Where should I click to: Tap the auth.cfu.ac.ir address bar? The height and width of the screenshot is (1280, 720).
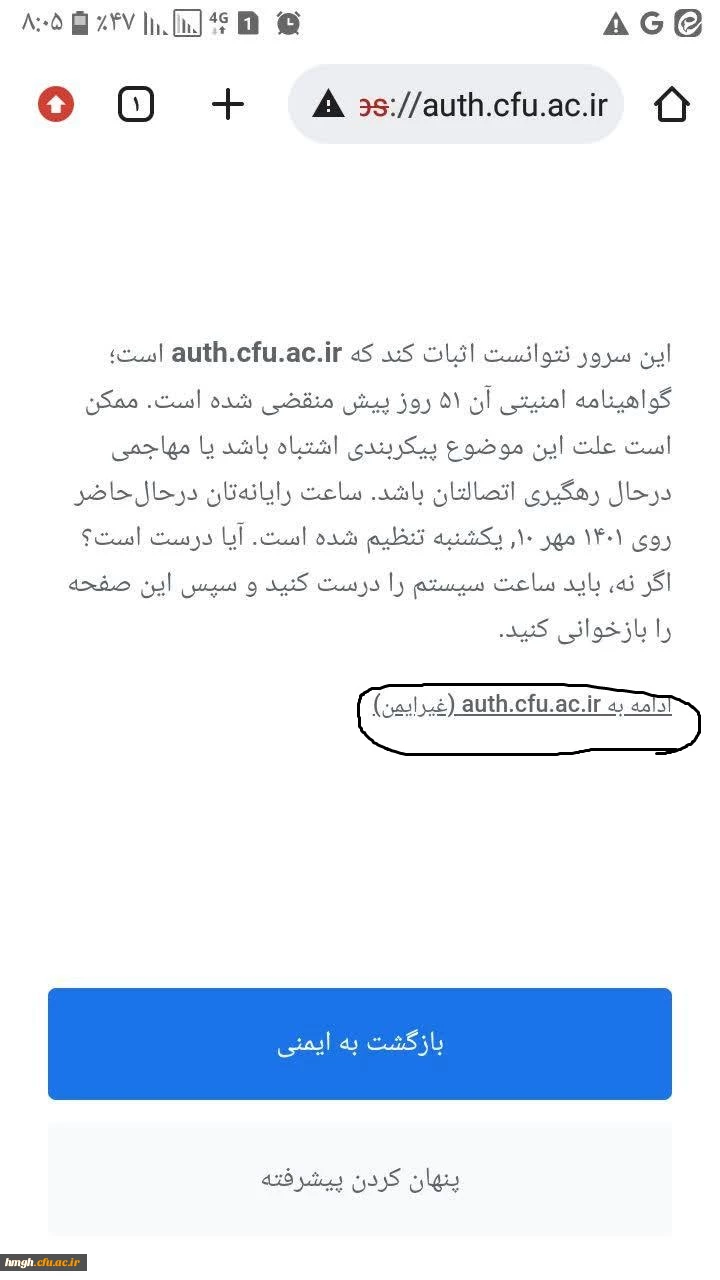pos(470,104)
